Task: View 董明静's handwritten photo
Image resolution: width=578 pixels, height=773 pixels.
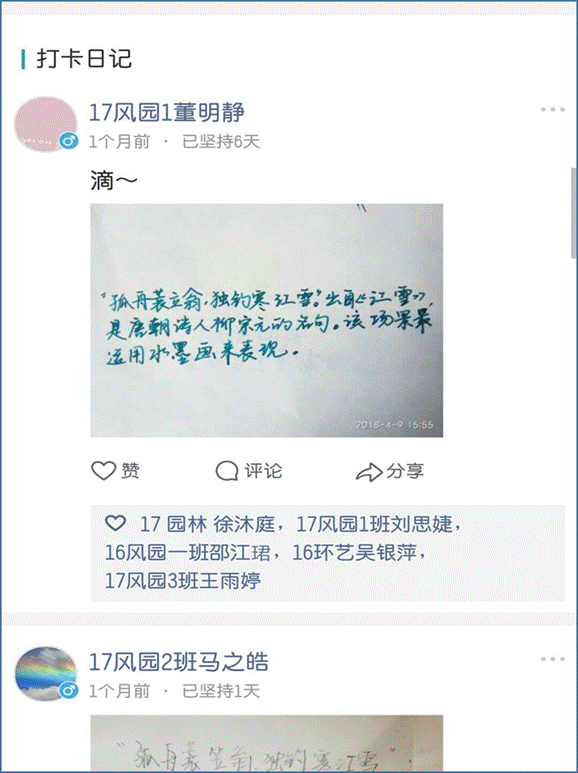Action: tap(266, 320)
